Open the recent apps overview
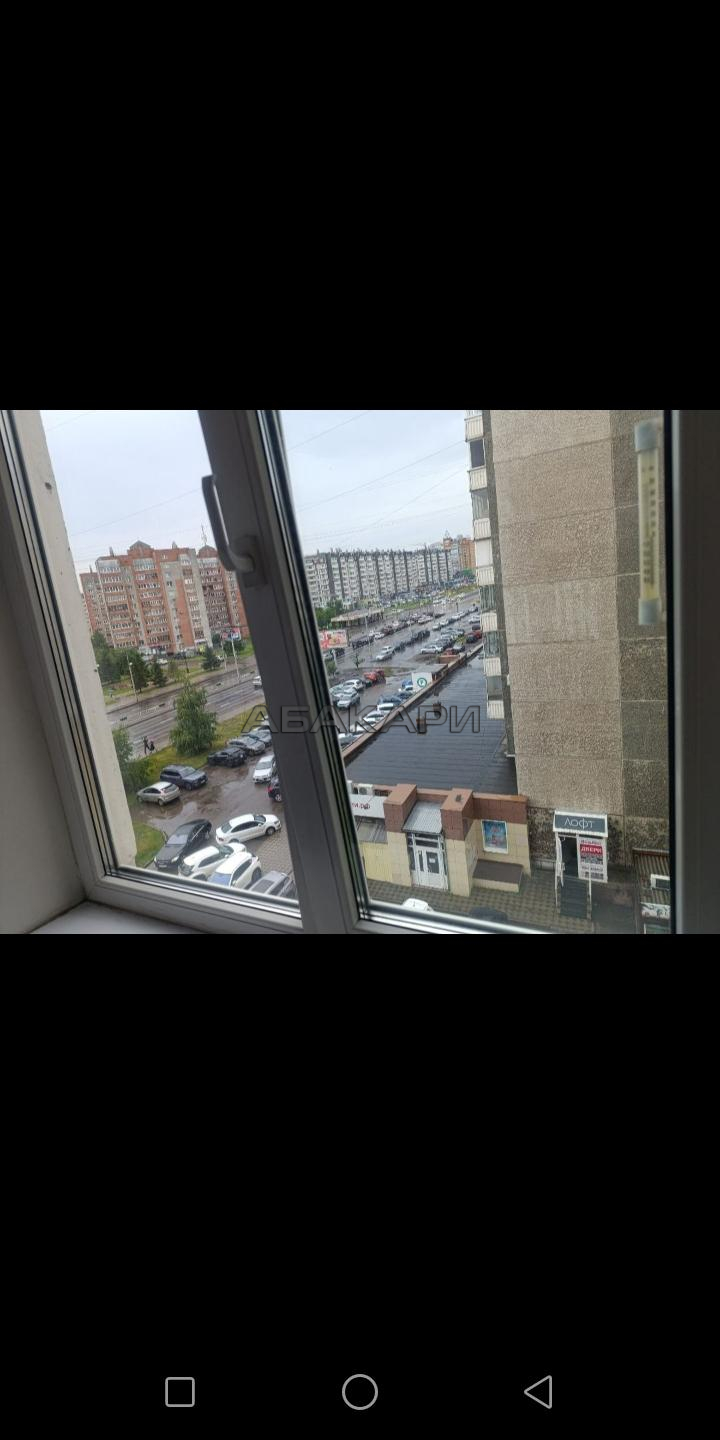720x1440 pixels. click(180, 1391)
